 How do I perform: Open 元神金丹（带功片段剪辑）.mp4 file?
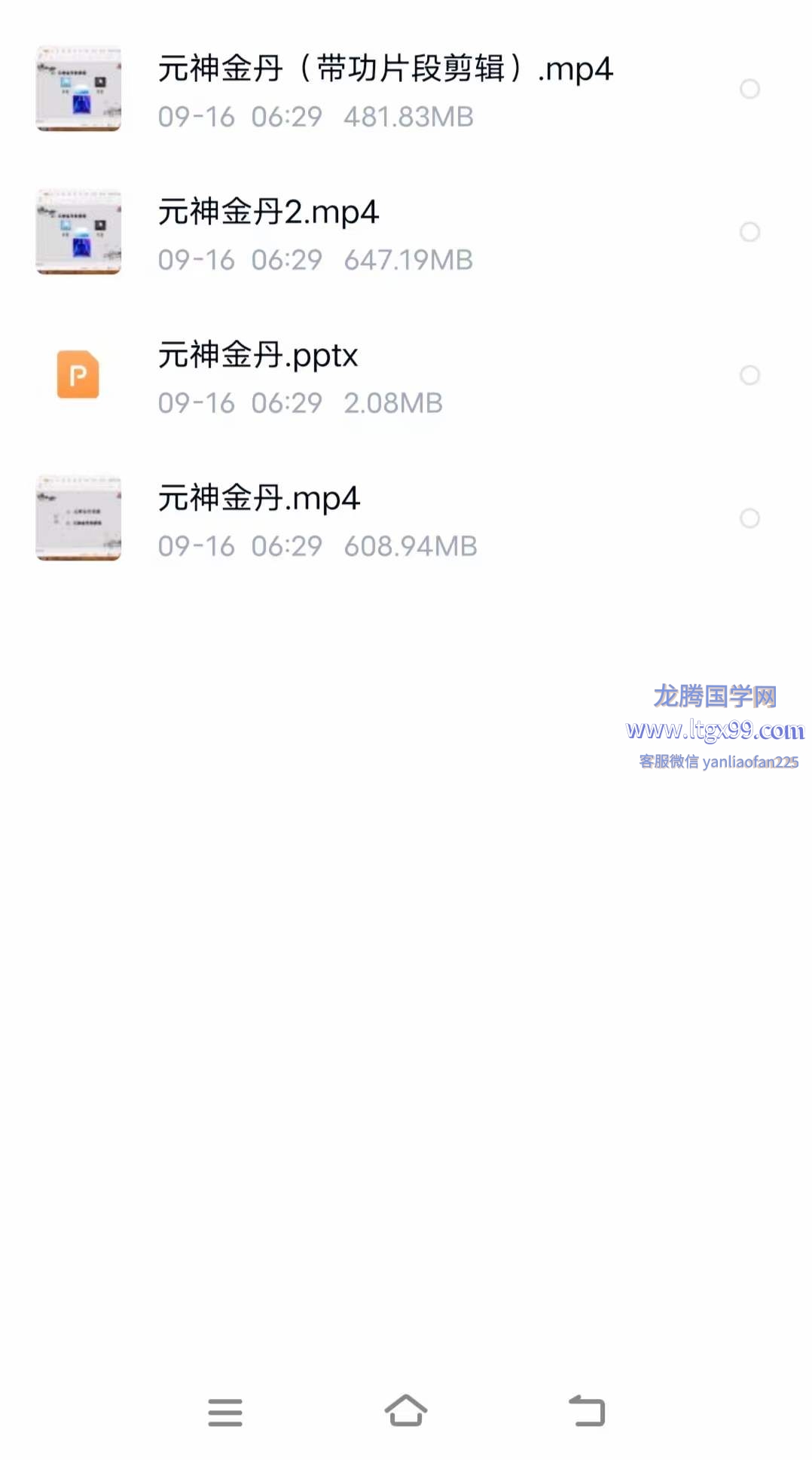[384, 89]
